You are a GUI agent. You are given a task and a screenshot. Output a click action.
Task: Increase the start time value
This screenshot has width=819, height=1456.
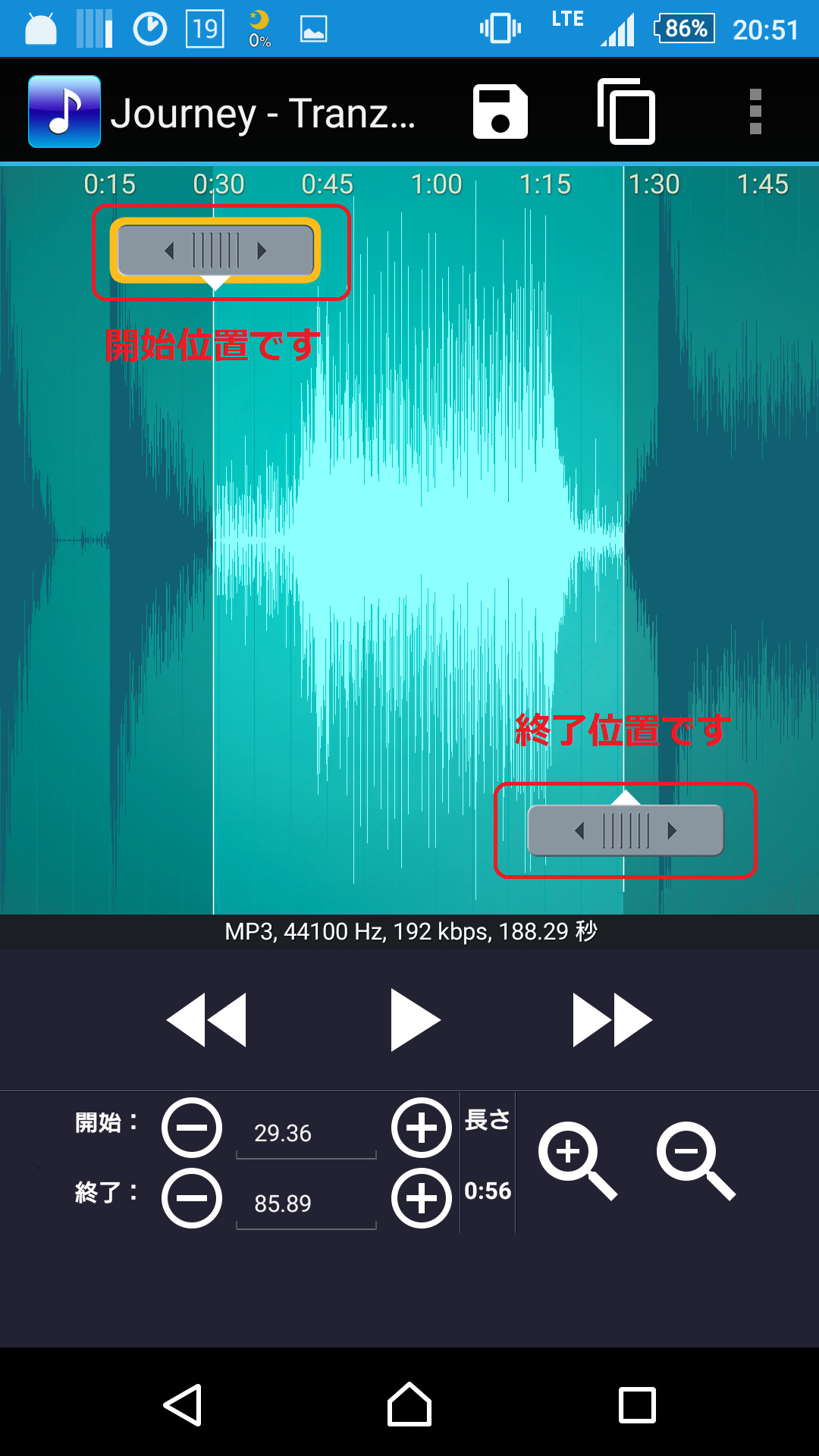pyautogui.click(x=422, y=1128)
